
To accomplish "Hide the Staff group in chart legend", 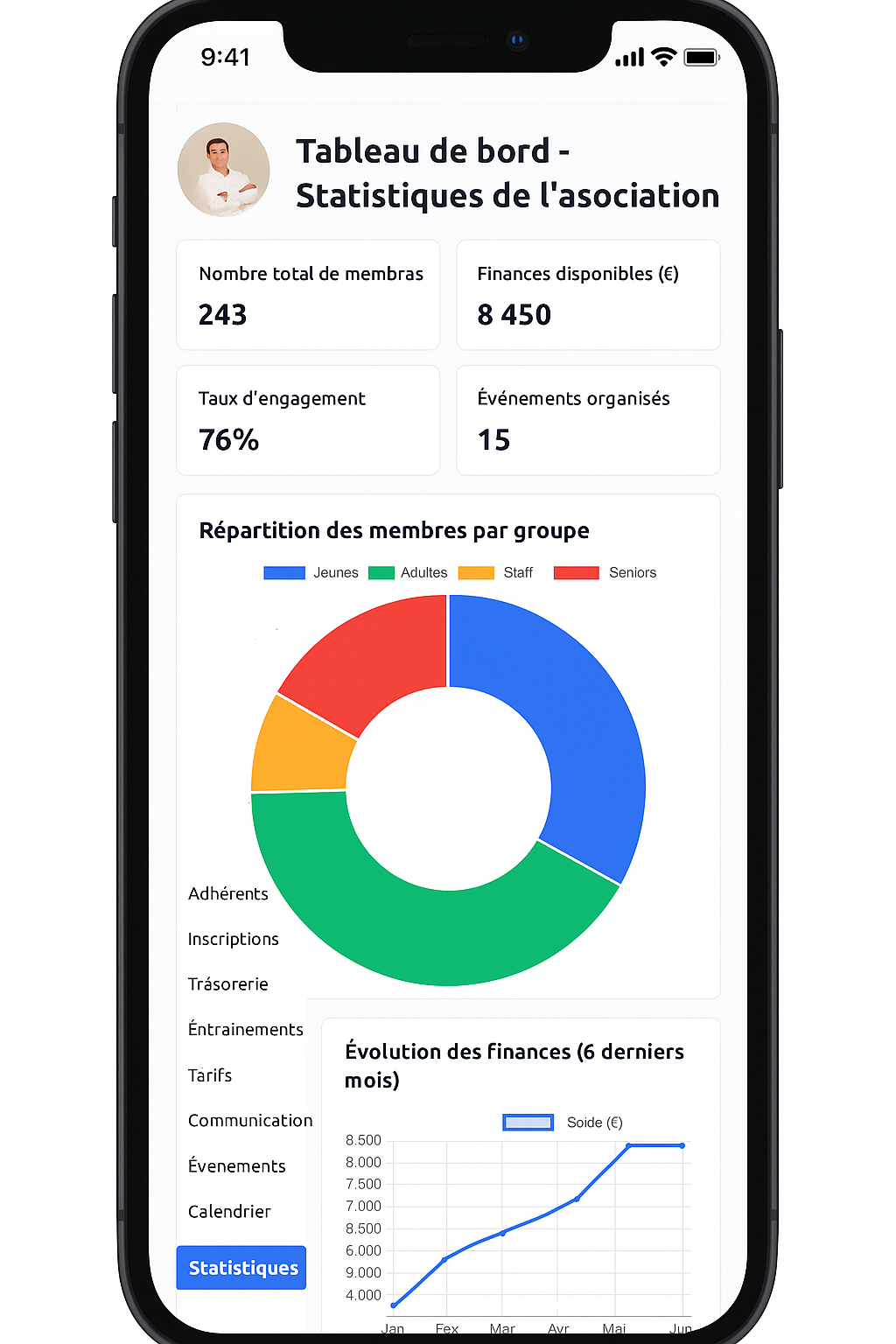I will click(x=496, y=573).
